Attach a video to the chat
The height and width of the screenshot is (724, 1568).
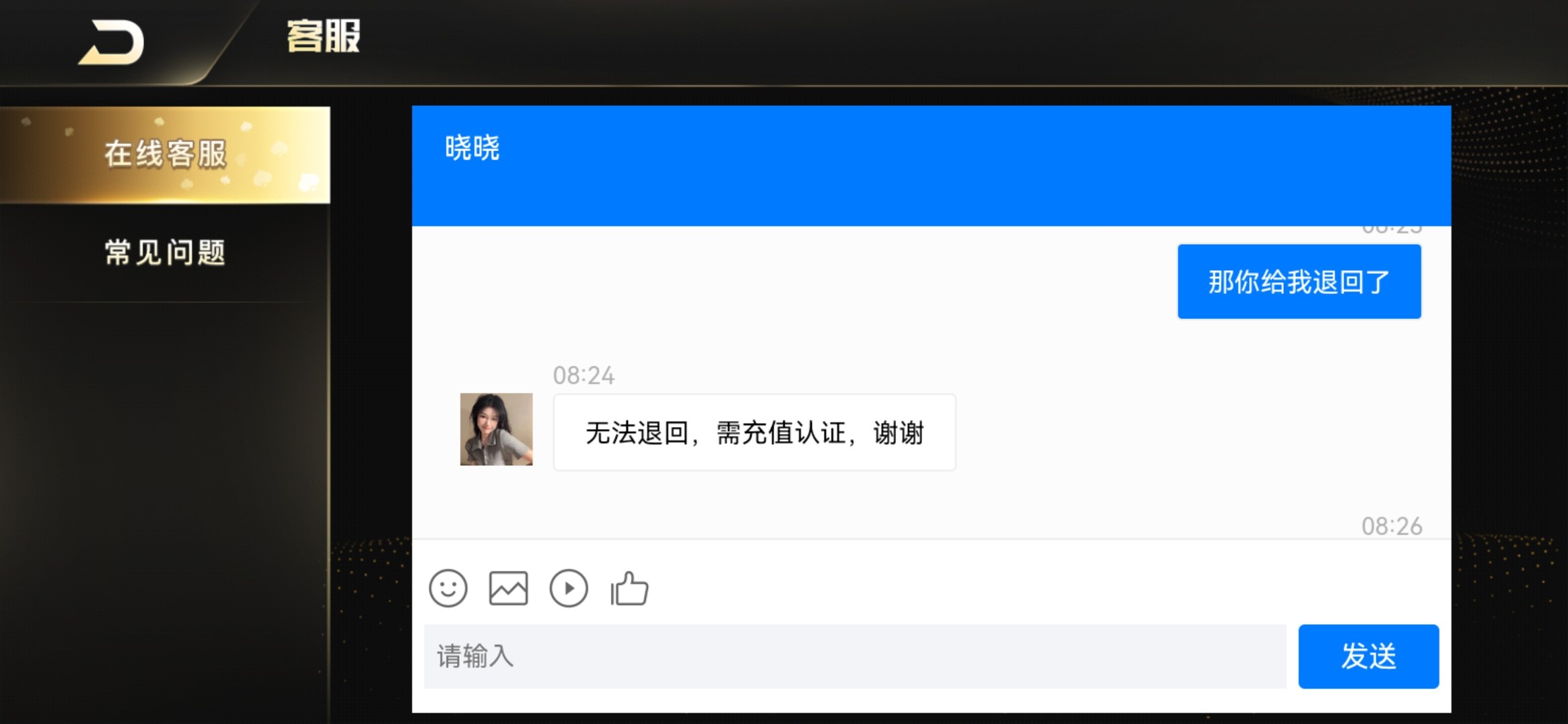[569, 589]
